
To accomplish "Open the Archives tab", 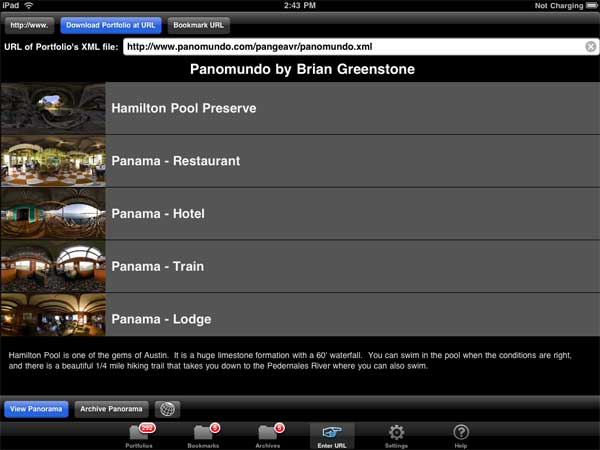I will 268,435.
